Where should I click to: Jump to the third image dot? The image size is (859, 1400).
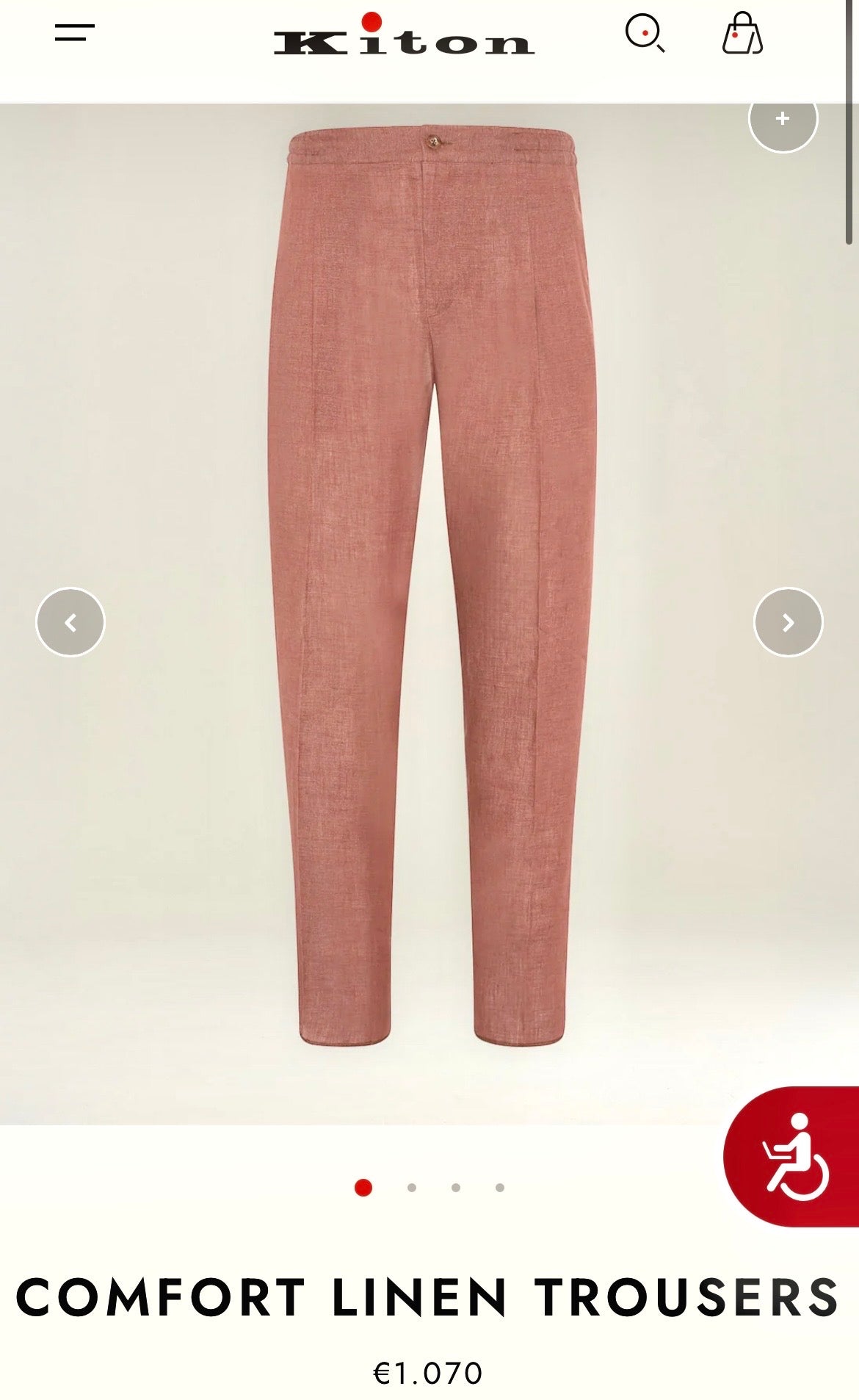(456, 1188)
